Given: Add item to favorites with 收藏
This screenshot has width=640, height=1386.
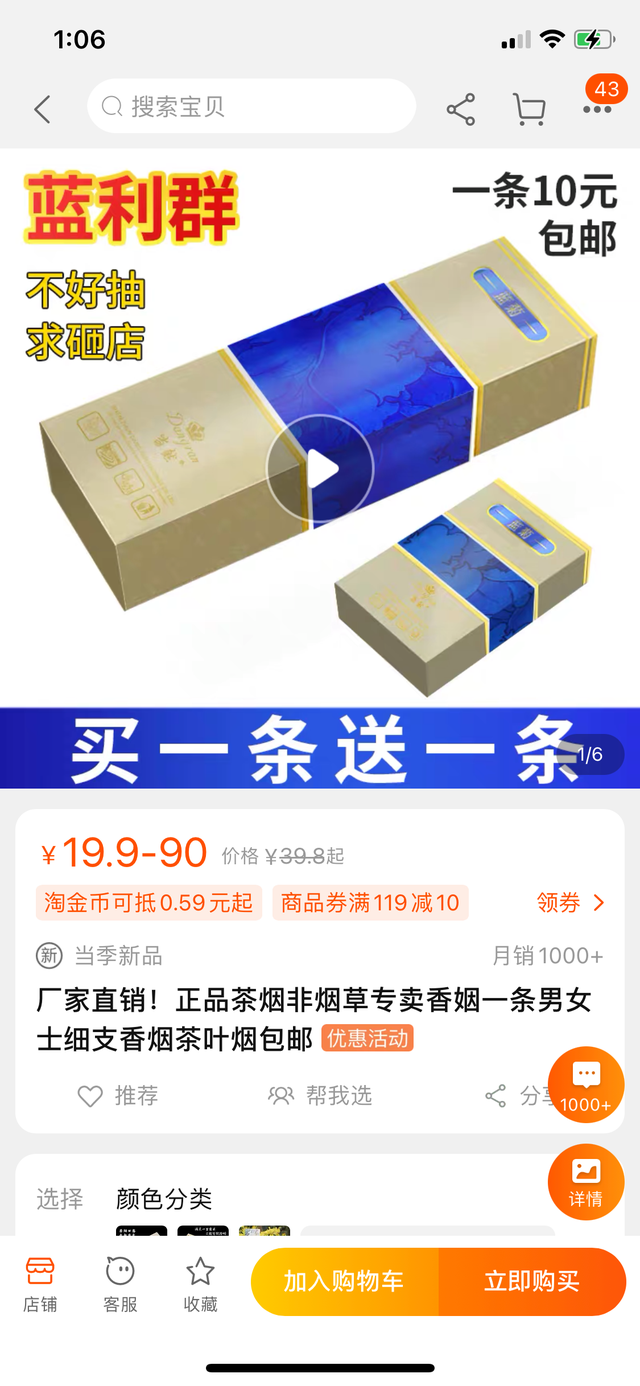Looking at the screenshot, I should pyautogui.click(x=201, y=1285).
